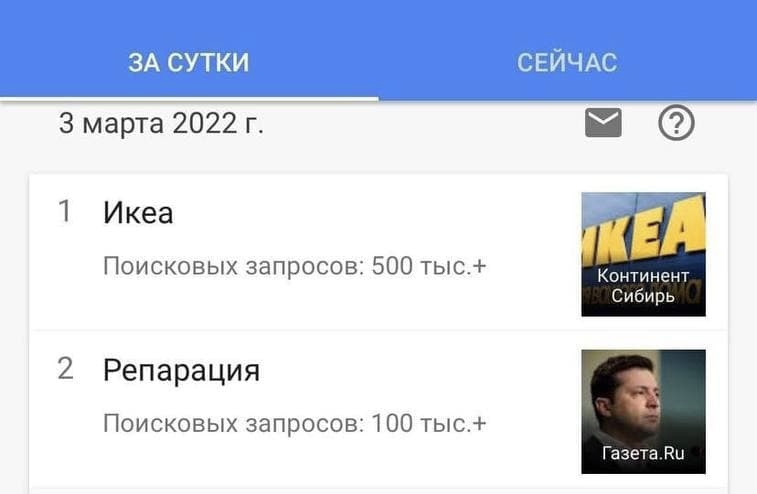Open the Континент Сибирь article thumbnail
The width and height of the screenshot is (757, 494).
pos(643,254)
